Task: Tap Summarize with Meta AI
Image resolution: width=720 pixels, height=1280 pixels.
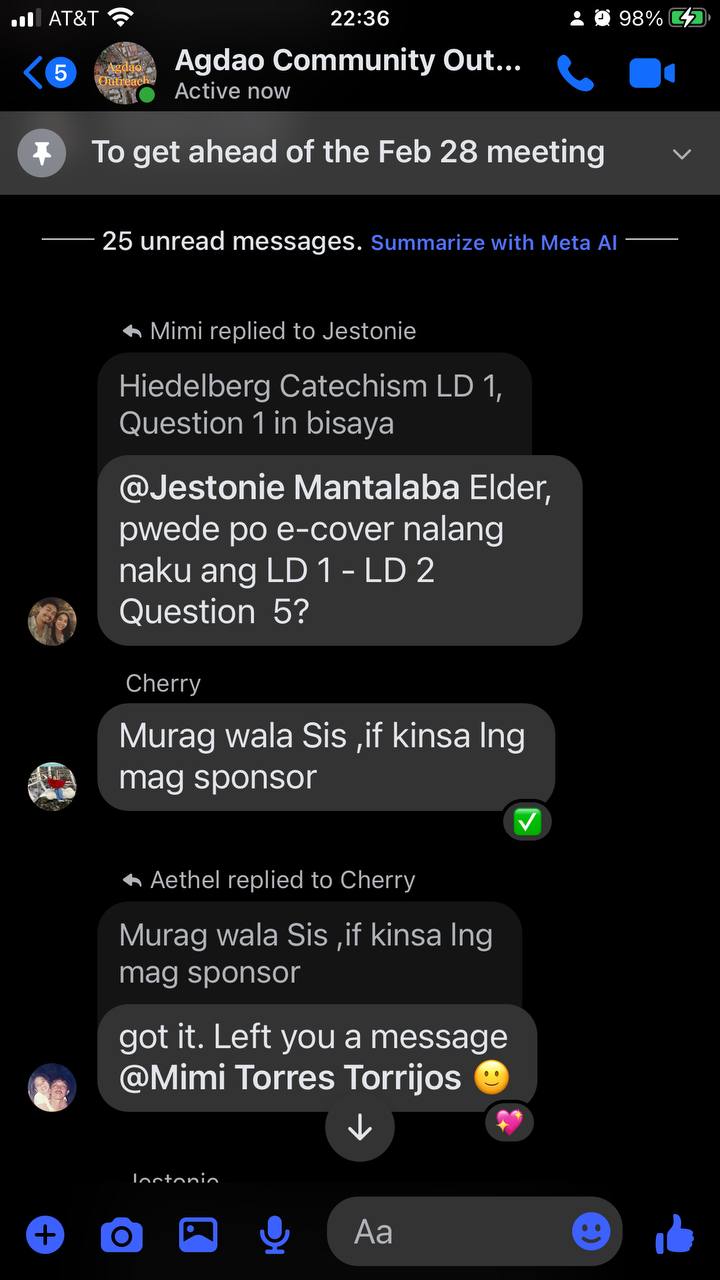Action: click(494, 242)
